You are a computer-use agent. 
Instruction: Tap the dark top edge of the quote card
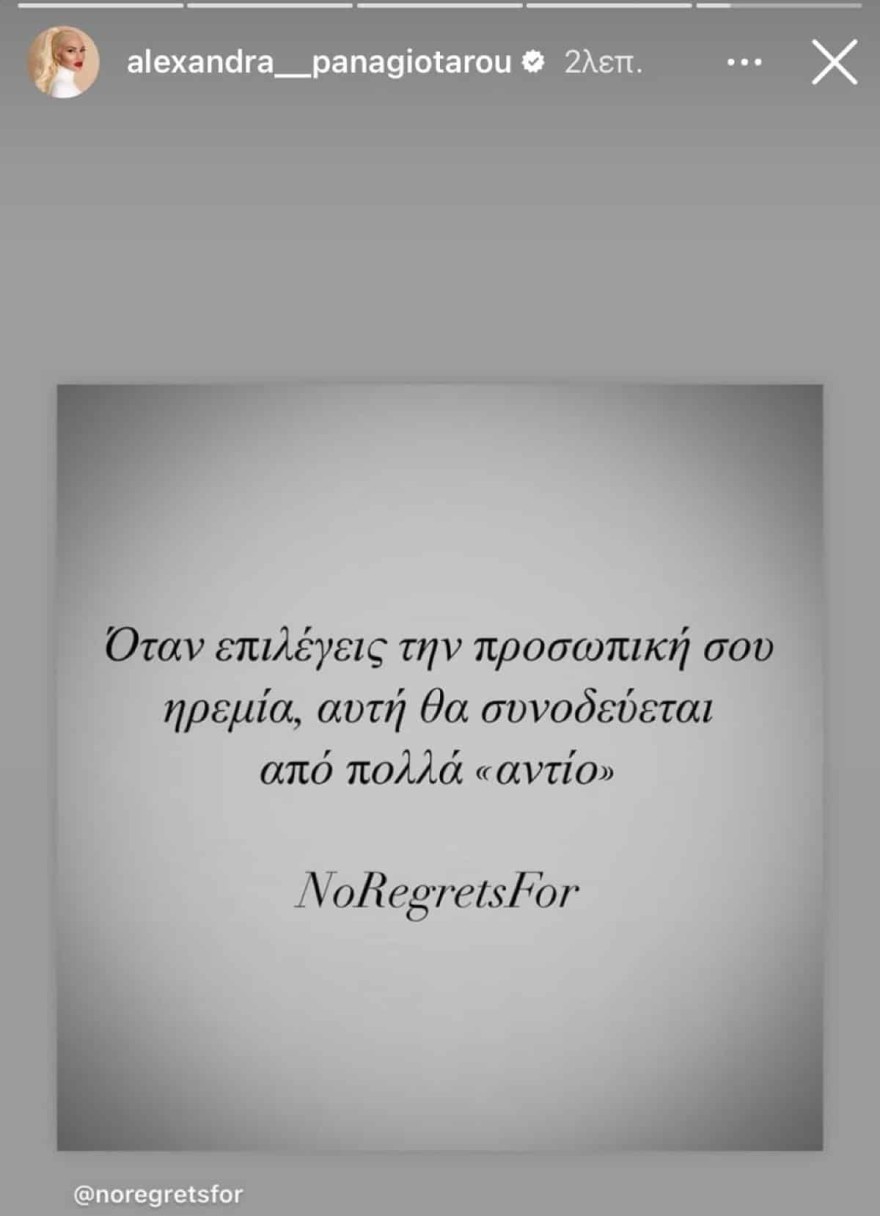pyautogui.click(x=440, y=390)
